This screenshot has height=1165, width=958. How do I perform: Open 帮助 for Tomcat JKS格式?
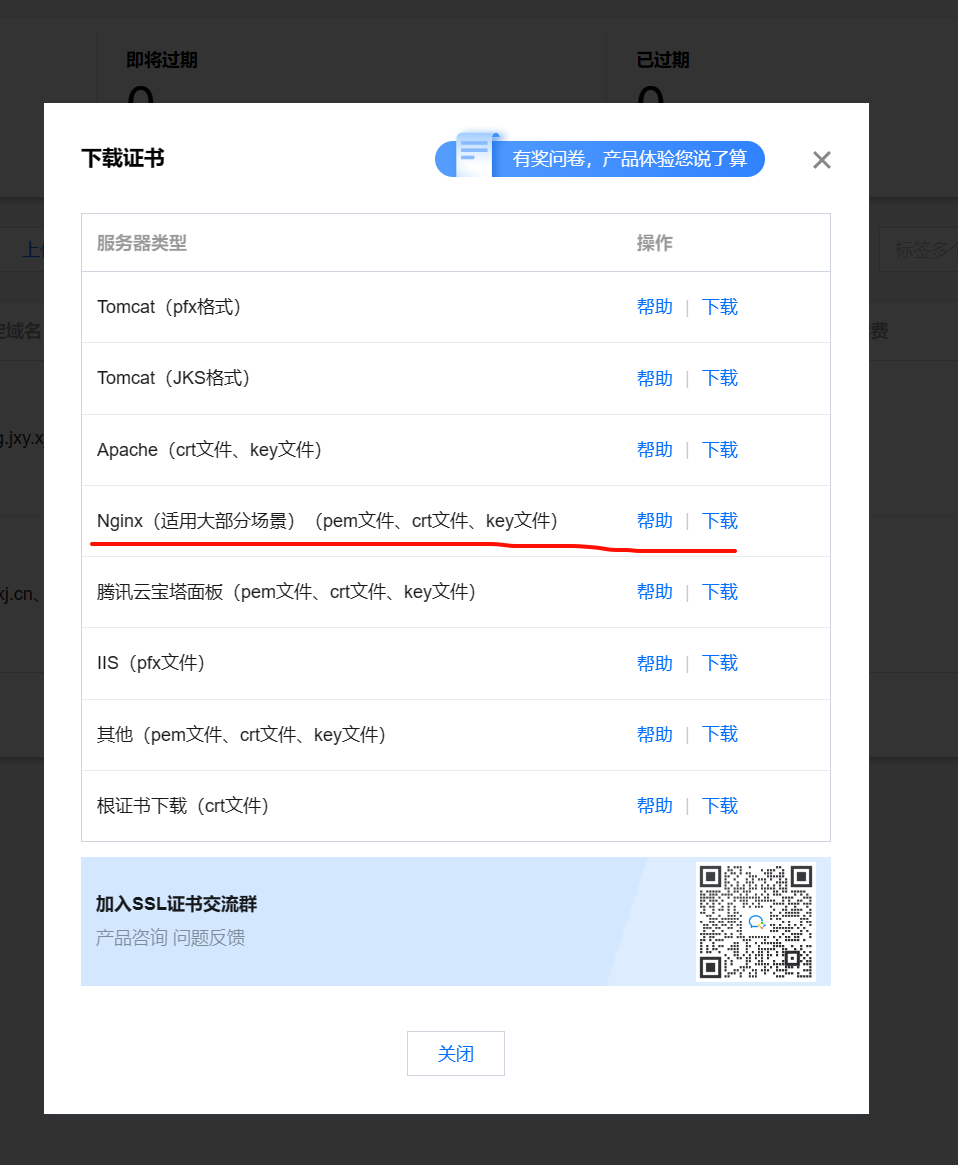[x=655, y=378]
